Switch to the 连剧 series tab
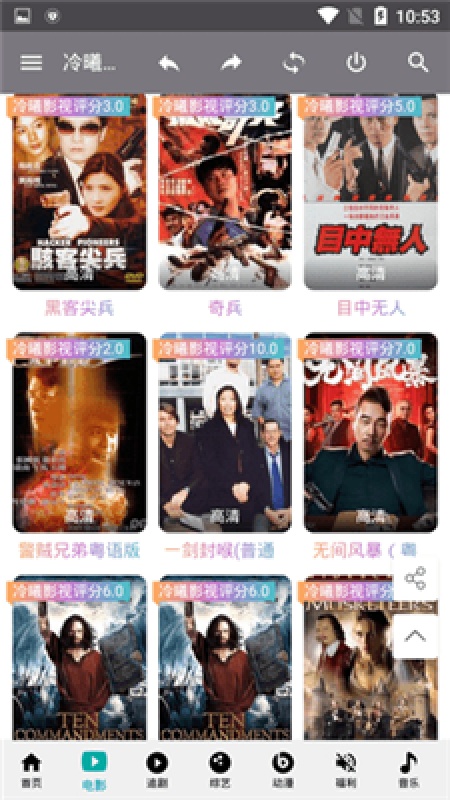This screenshot has height=800, width=450. click(157, 770)
